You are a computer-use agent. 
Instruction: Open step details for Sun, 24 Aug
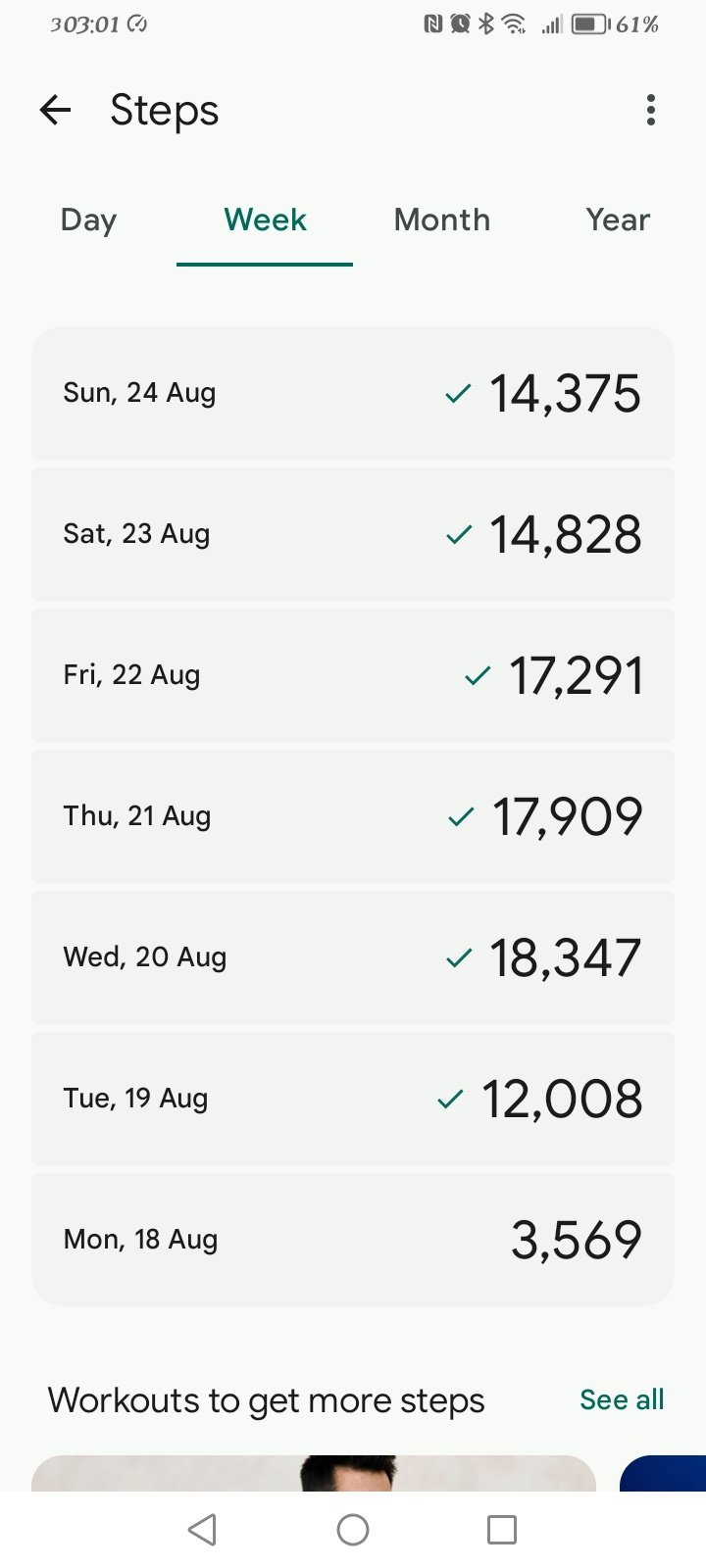[x=353, y=393]
